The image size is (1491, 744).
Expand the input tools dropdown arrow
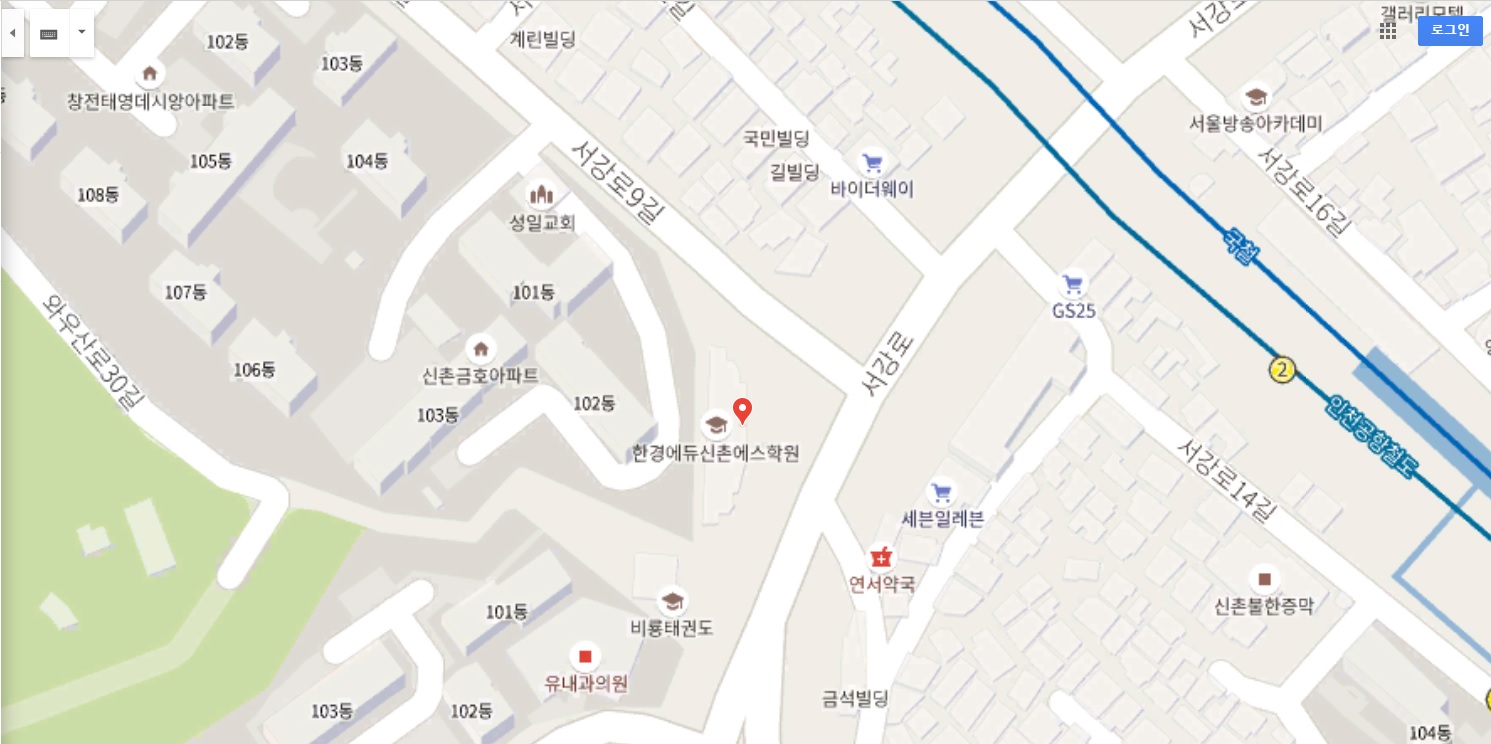click(x=81, y=33)
